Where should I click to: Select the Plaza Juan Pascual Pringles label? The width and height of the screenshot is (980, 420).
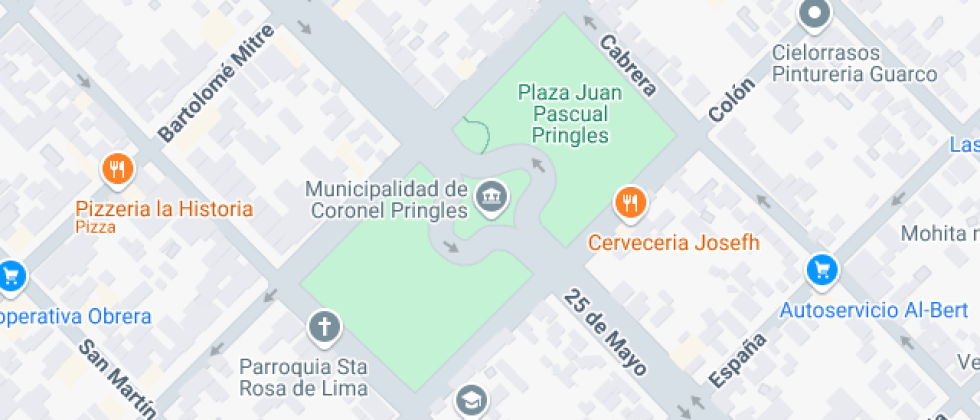pos(570,114)
